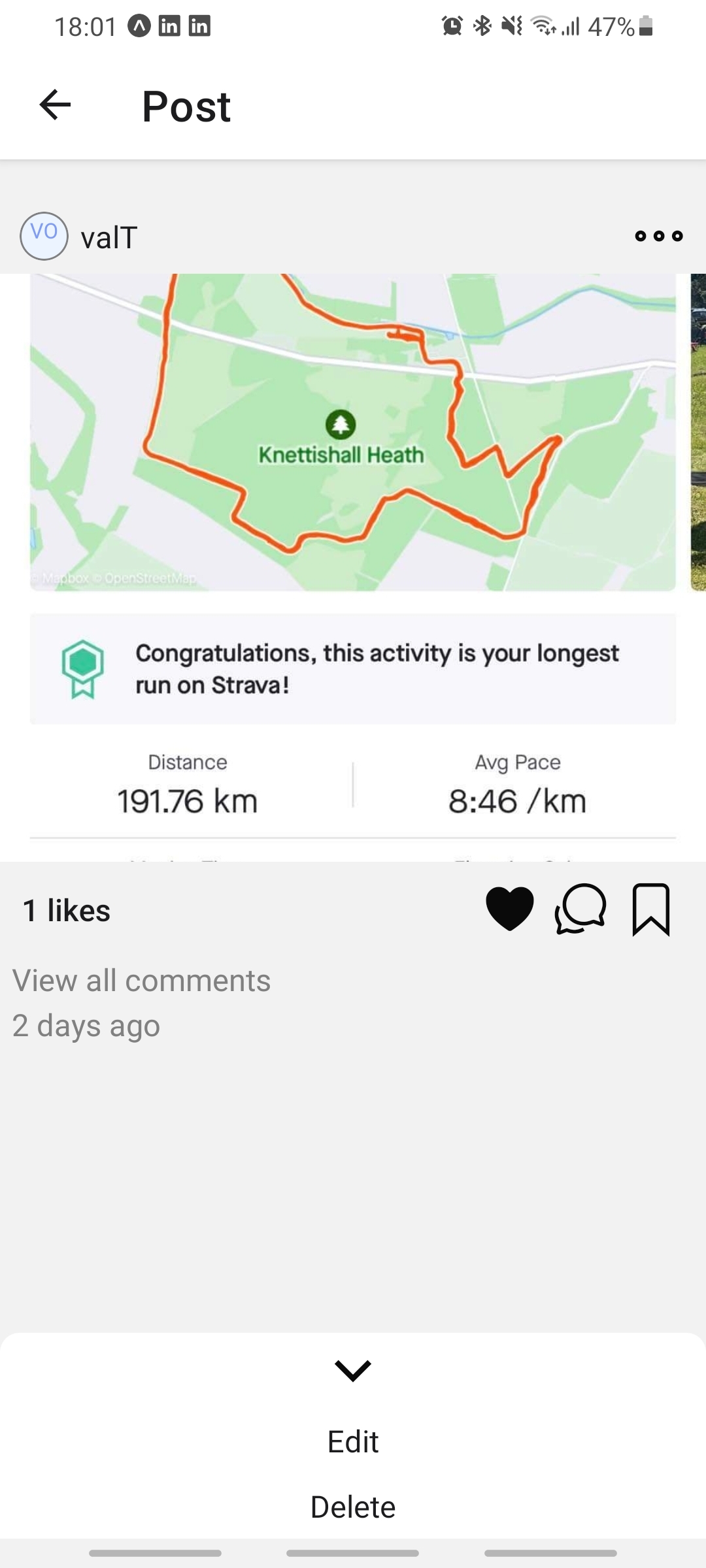Image resolution: width=706 pixels, height=1568 pixels.
Task: Go back from the Post screen
Action: click(x=55, y=105)
